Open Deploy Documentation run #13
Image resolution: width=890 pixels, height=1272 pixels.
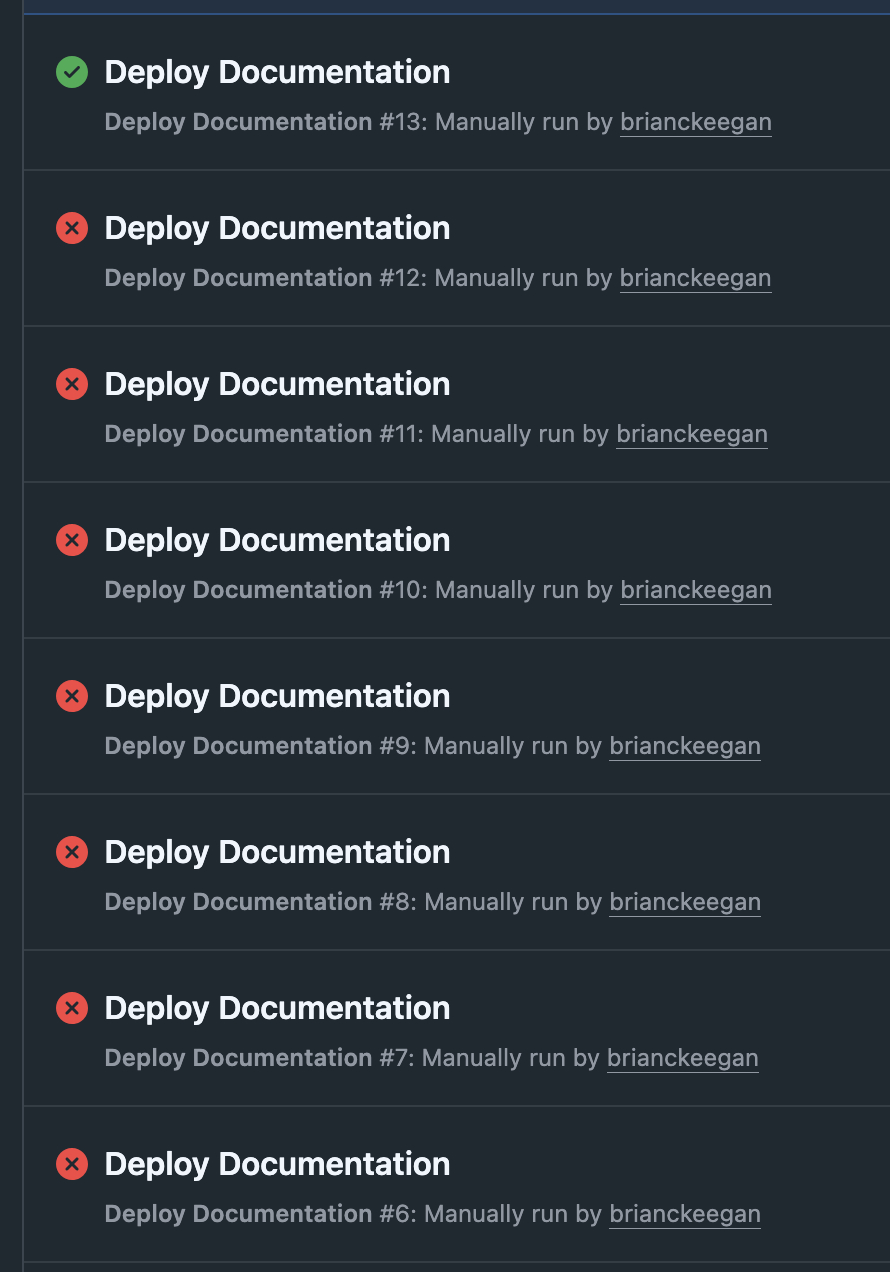277,72
